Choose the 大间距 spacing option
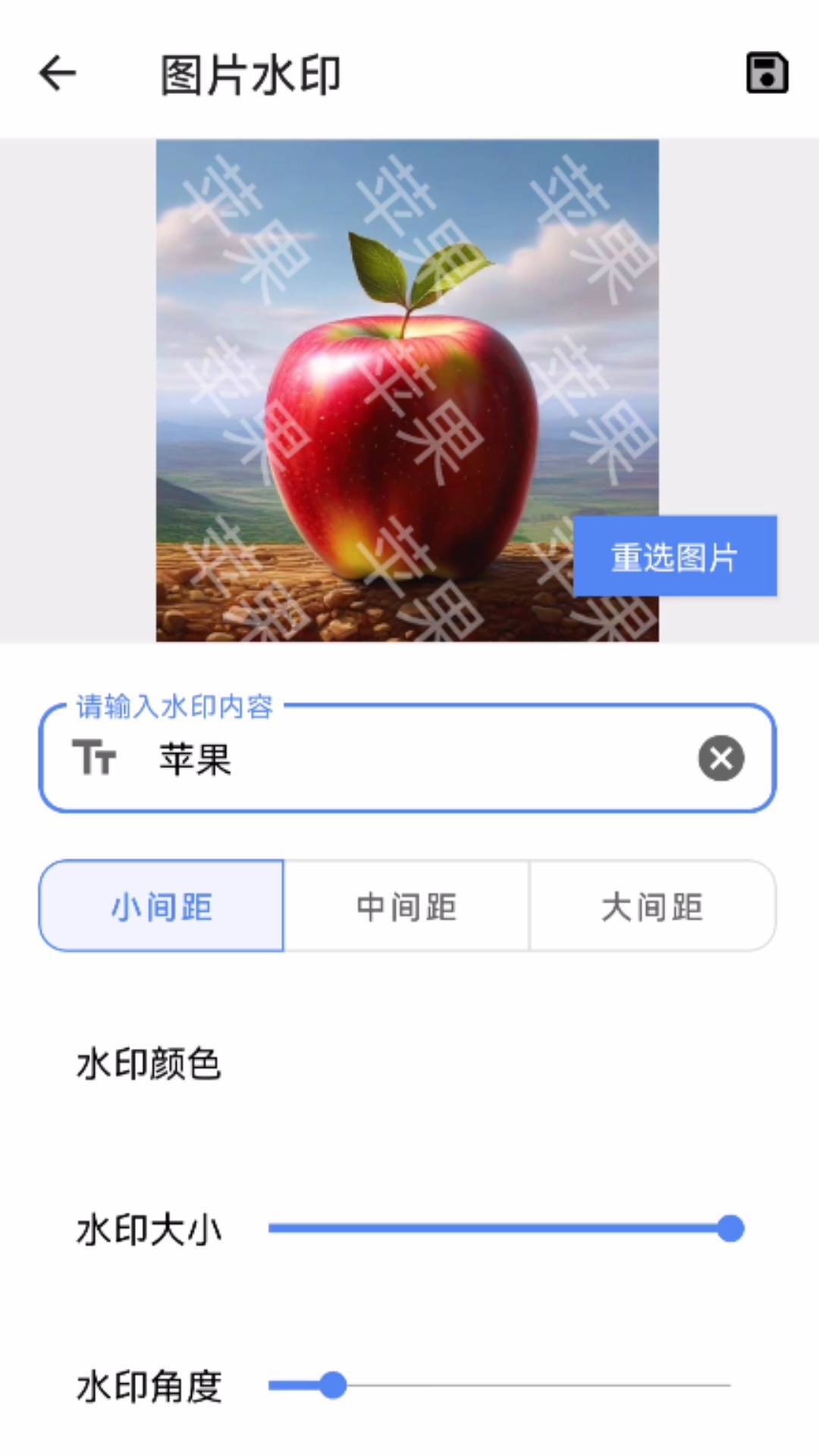 [652, 905]
